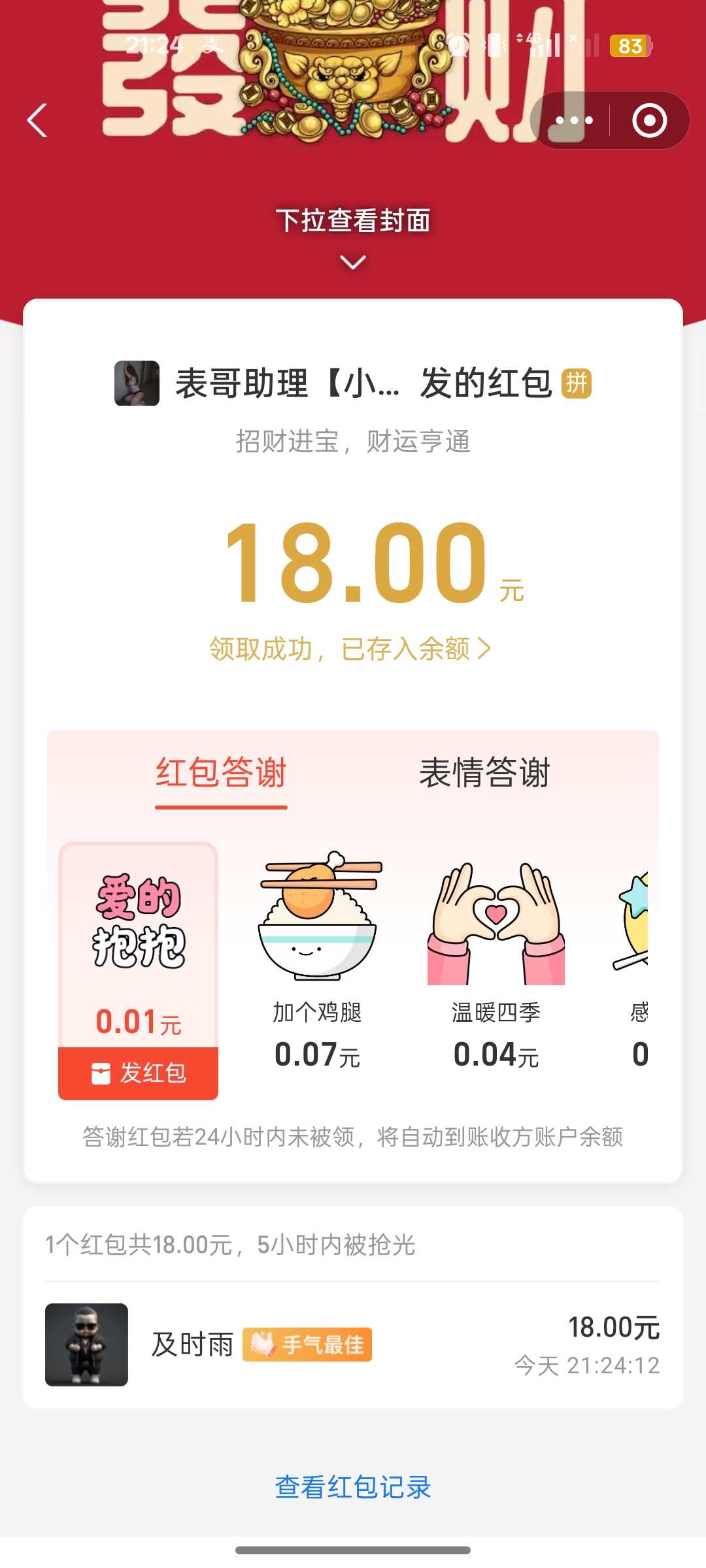Screen dimensions: 706x1568
Task: Pick the 温暖四季 0.04元 thank-you gift
Action: [x=496, y=960]
